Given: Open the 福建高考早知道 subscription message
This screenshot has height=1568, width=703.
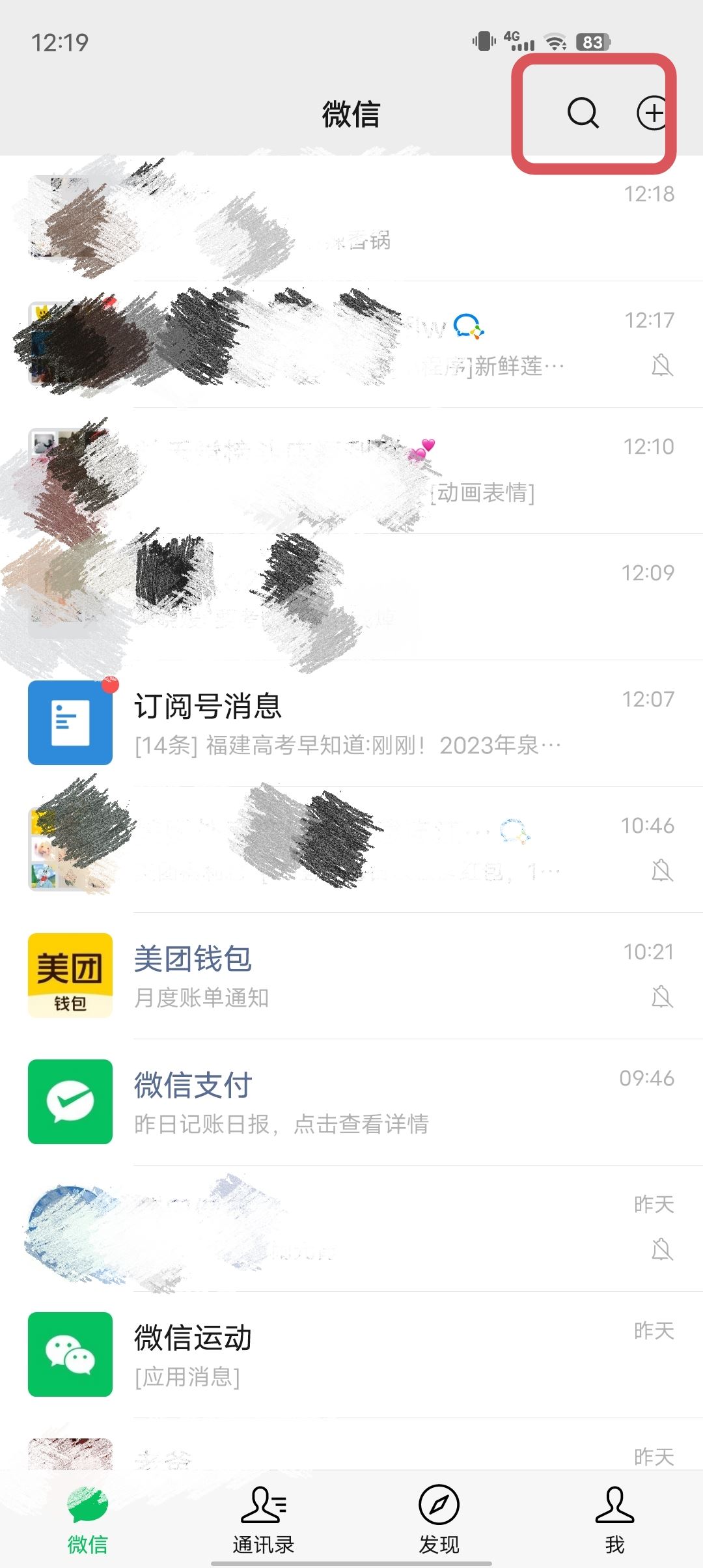Looking at the screenshot, I should pos(345,744).
